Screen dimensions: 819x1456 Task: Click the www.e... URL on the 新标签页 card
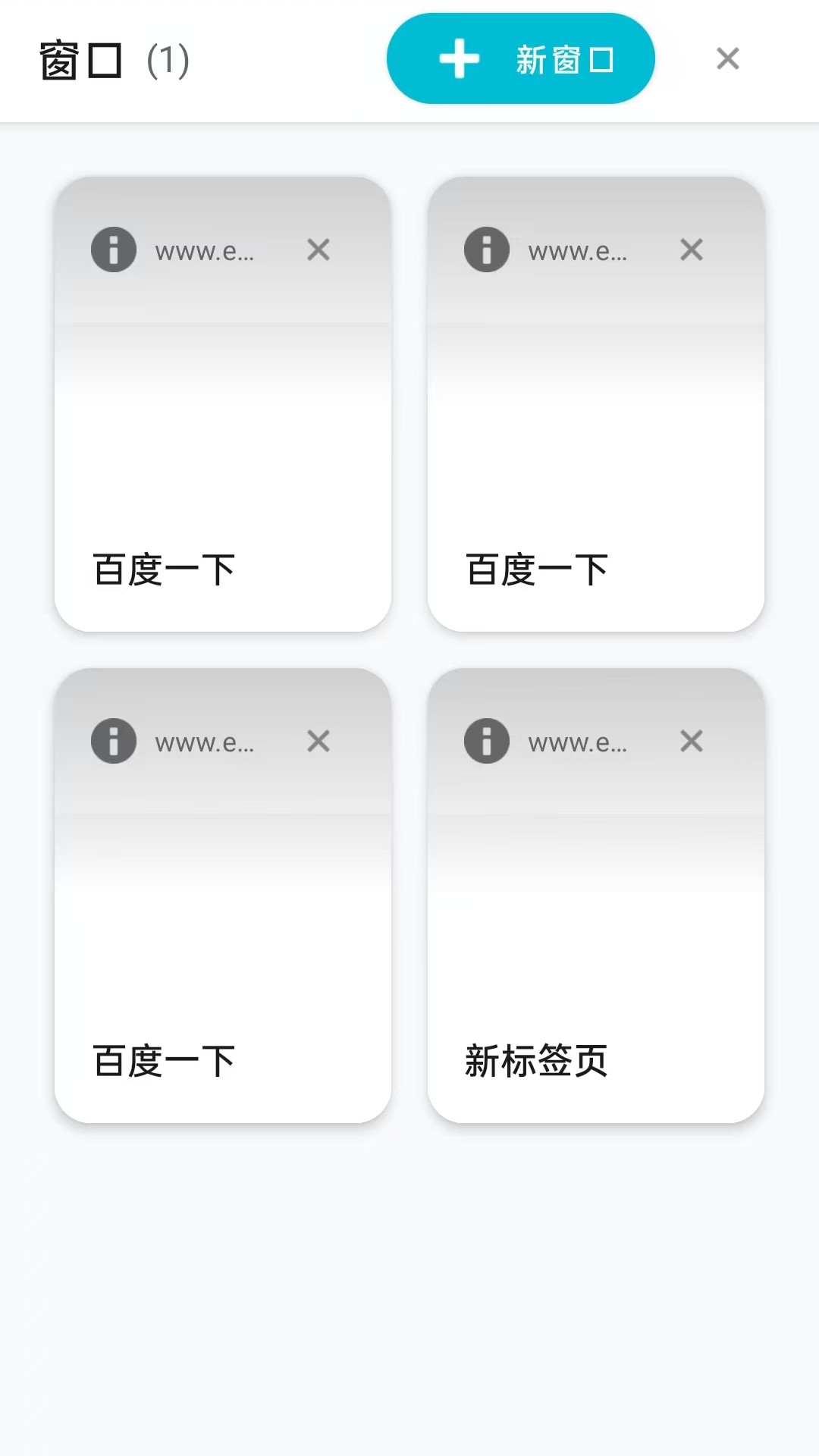[577, 742]
